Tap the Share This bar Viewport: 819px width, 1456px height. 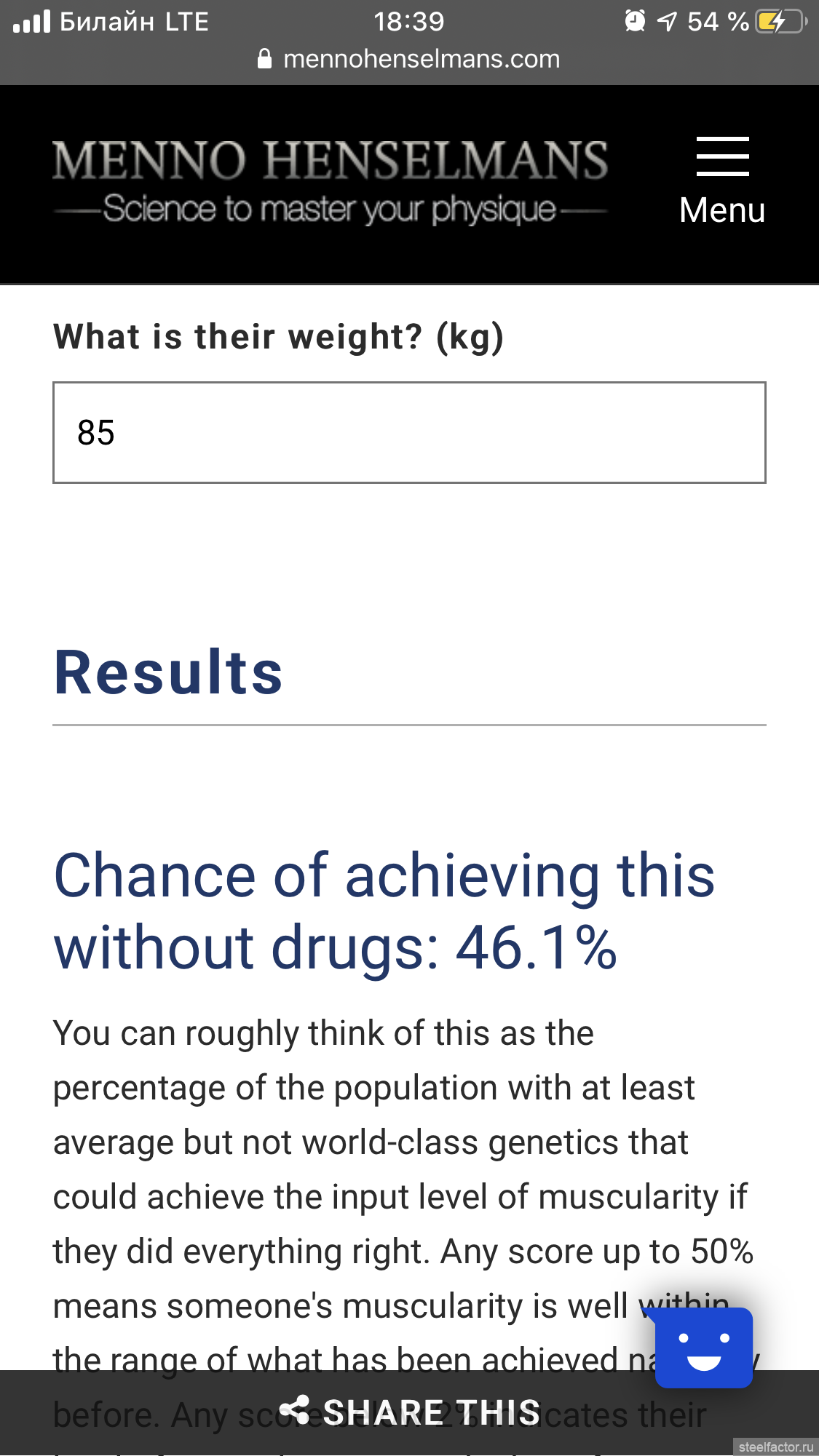(409, 1412)
